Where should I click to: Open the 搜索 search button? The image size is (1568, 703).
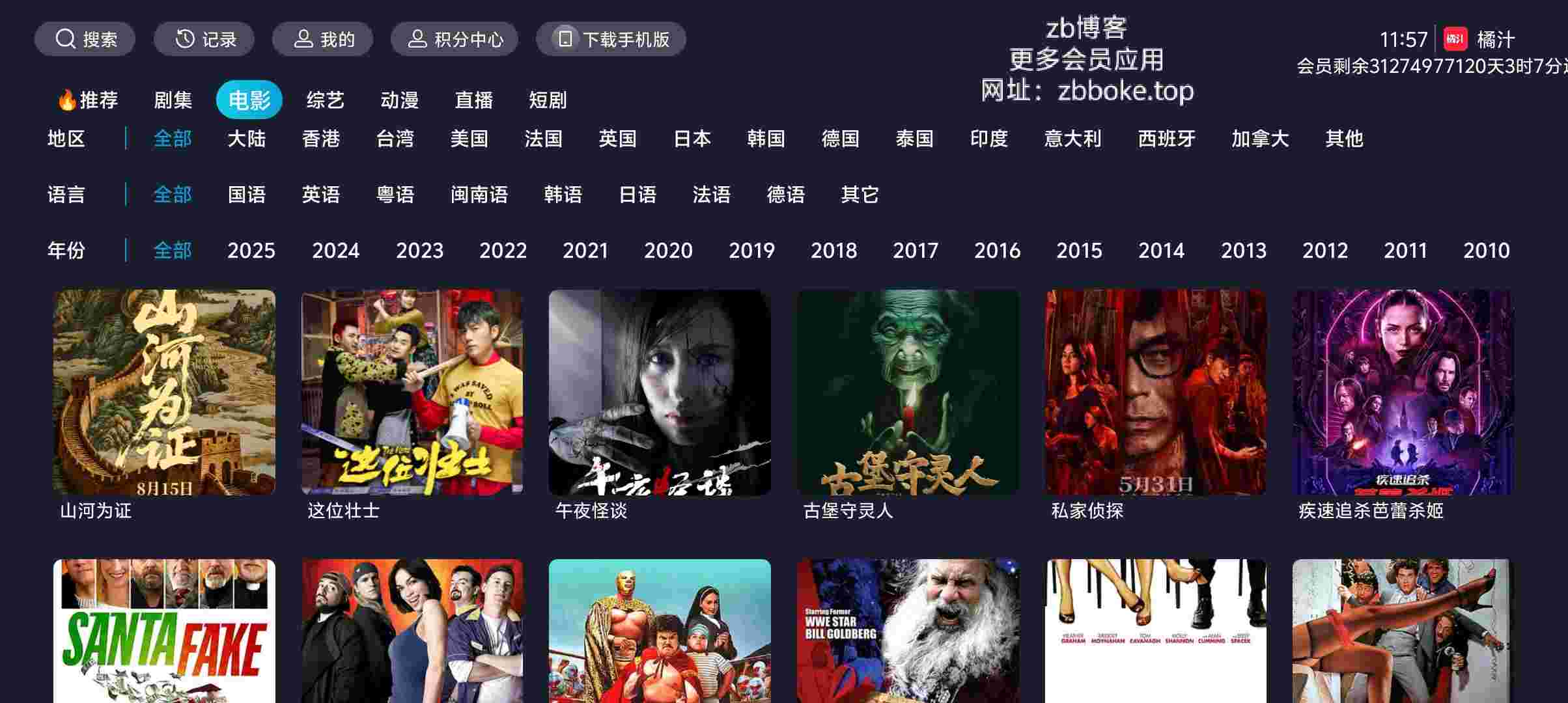85,39
